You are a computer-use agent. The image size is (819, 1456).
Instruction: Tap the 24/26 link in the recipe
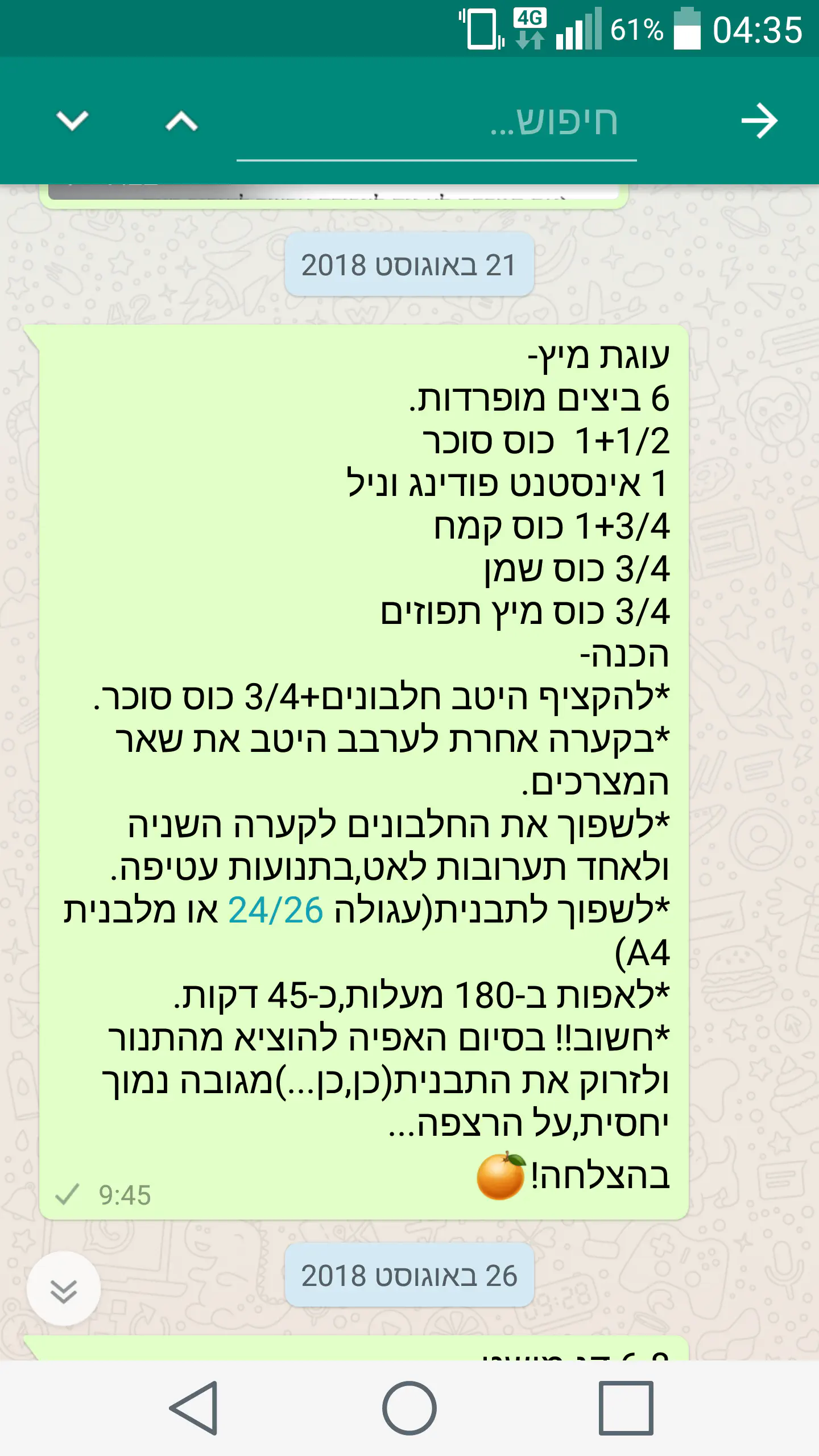pyautogui.click(x=276, y=911)
